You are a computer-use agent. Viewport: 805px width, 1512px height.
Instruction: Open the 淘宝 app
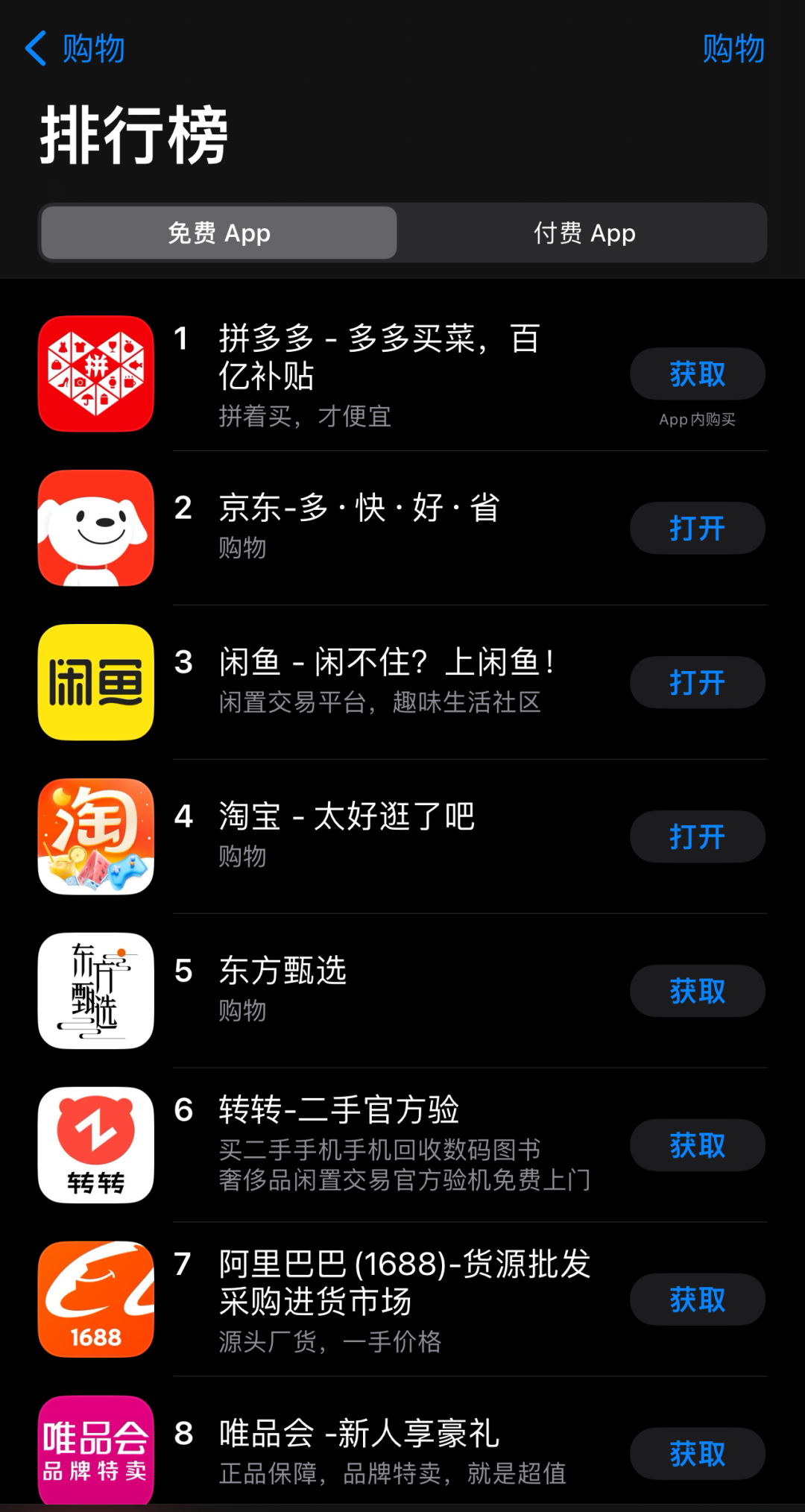697,837
